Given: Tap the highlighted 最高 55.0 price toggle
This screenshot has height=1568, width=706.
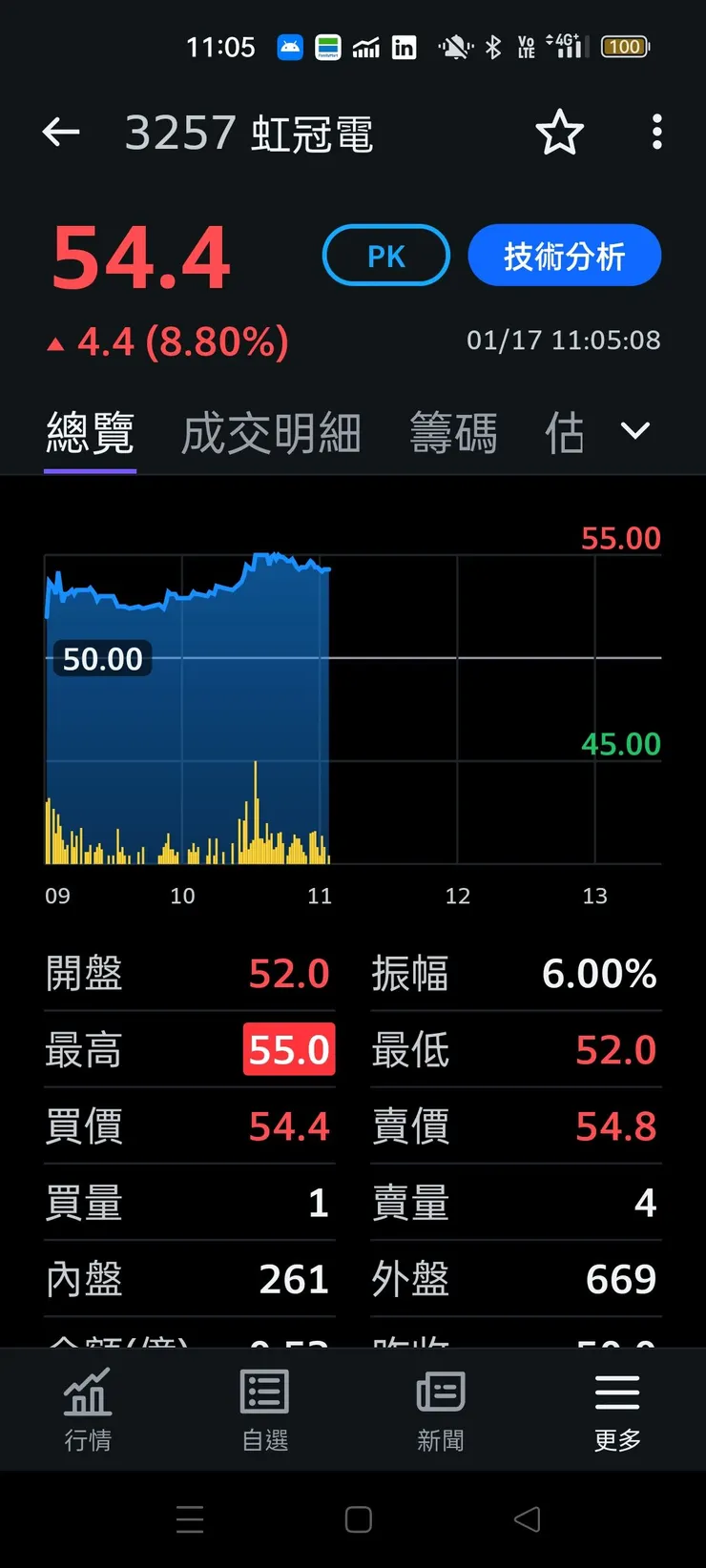Looking at the screenshot, I should pos(289,1049).
